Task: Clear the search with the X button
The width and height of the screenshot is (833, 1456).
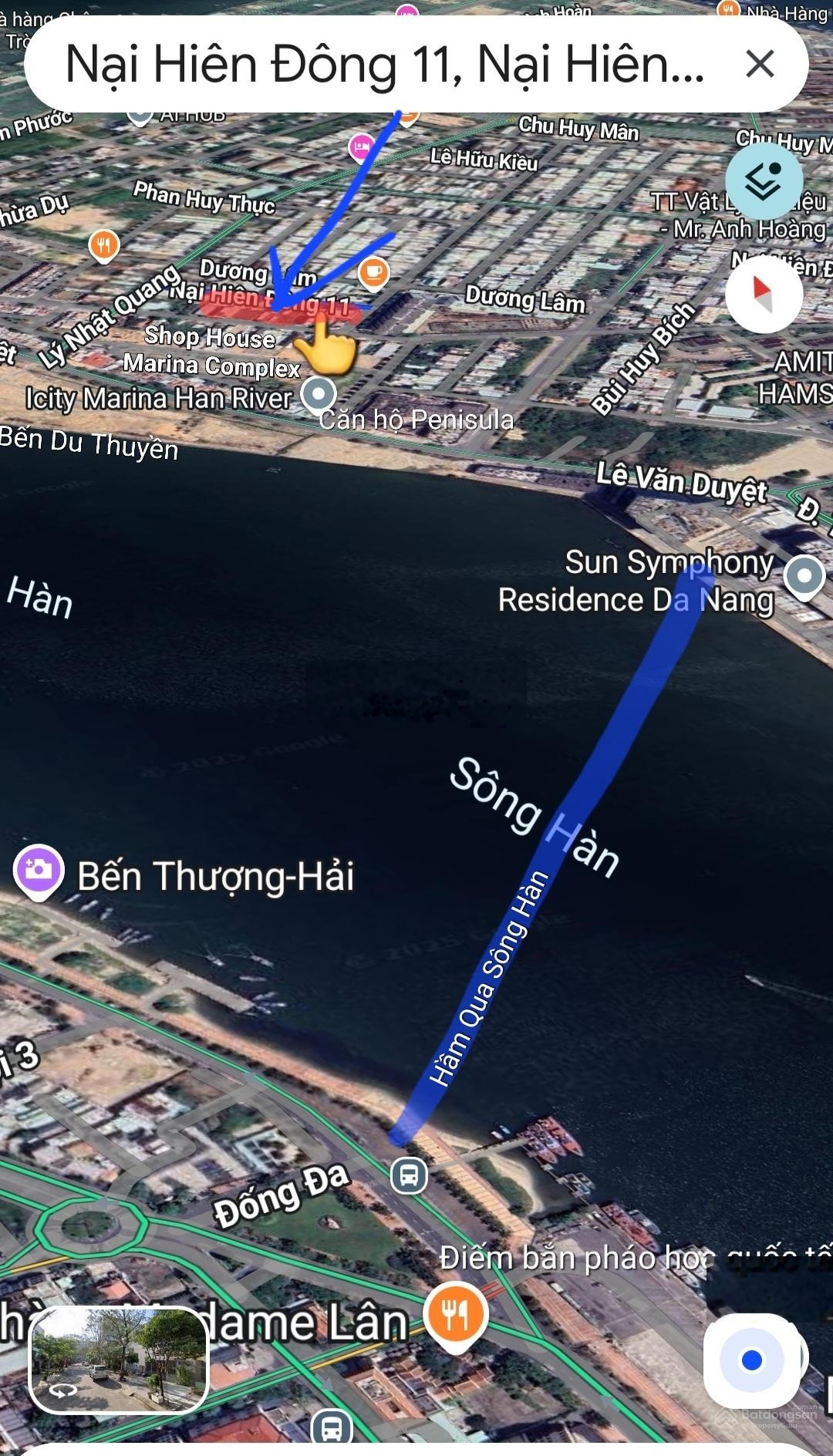Action: coord(760,64)
